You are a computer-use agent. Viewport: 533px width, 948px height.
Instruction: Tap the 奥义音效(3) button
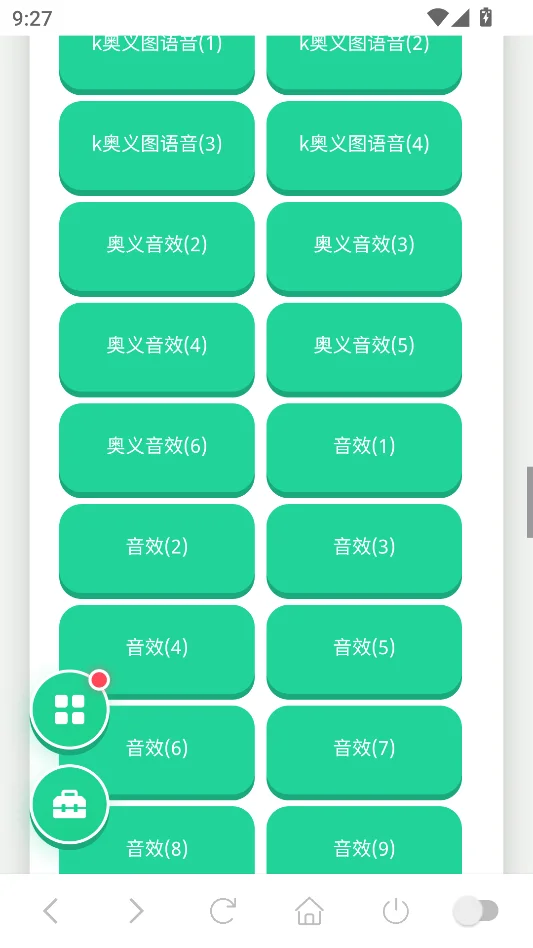tap(364, 246)
